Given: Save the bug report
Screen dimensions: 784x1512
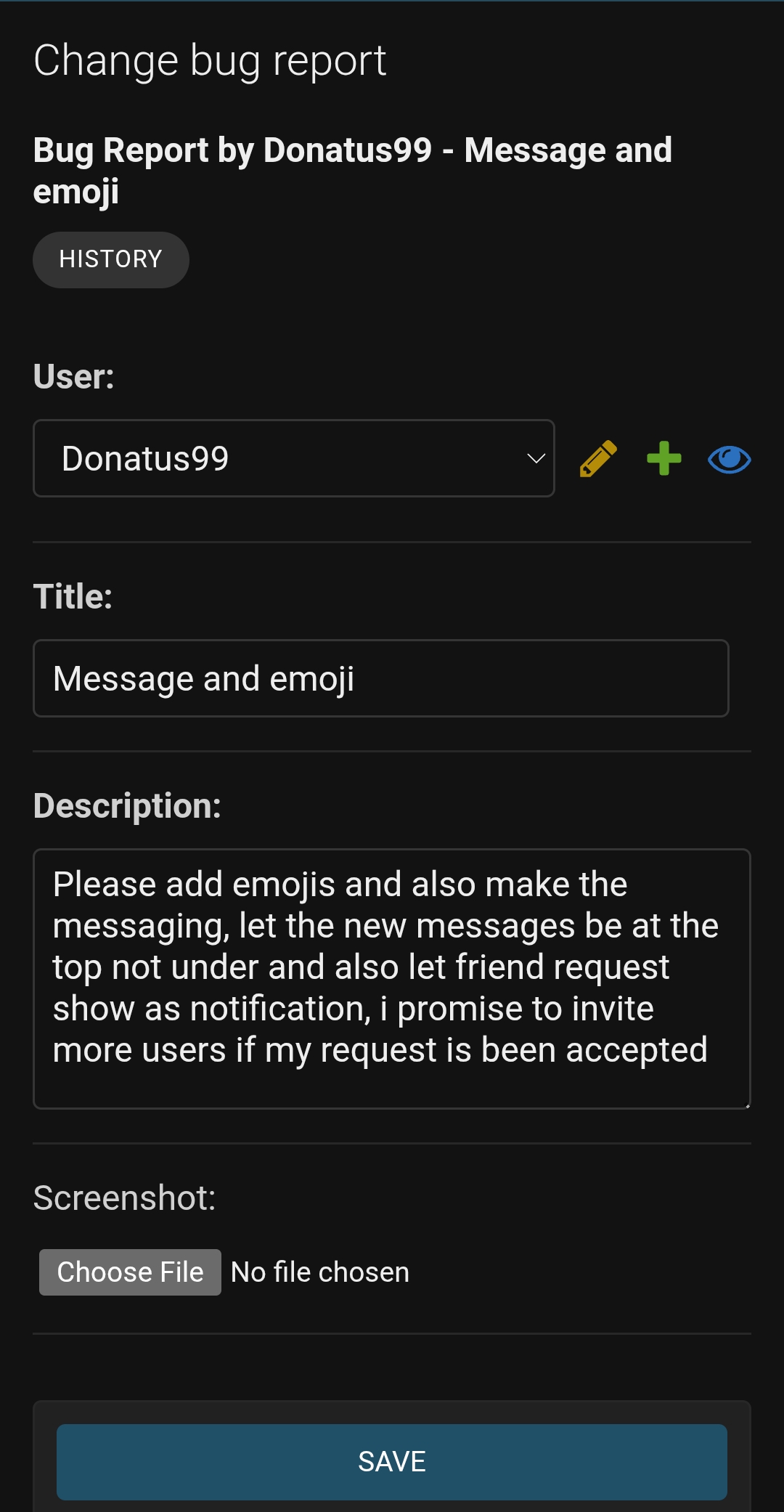Looking at the screenshot, I should click(x=391, y=1462).
